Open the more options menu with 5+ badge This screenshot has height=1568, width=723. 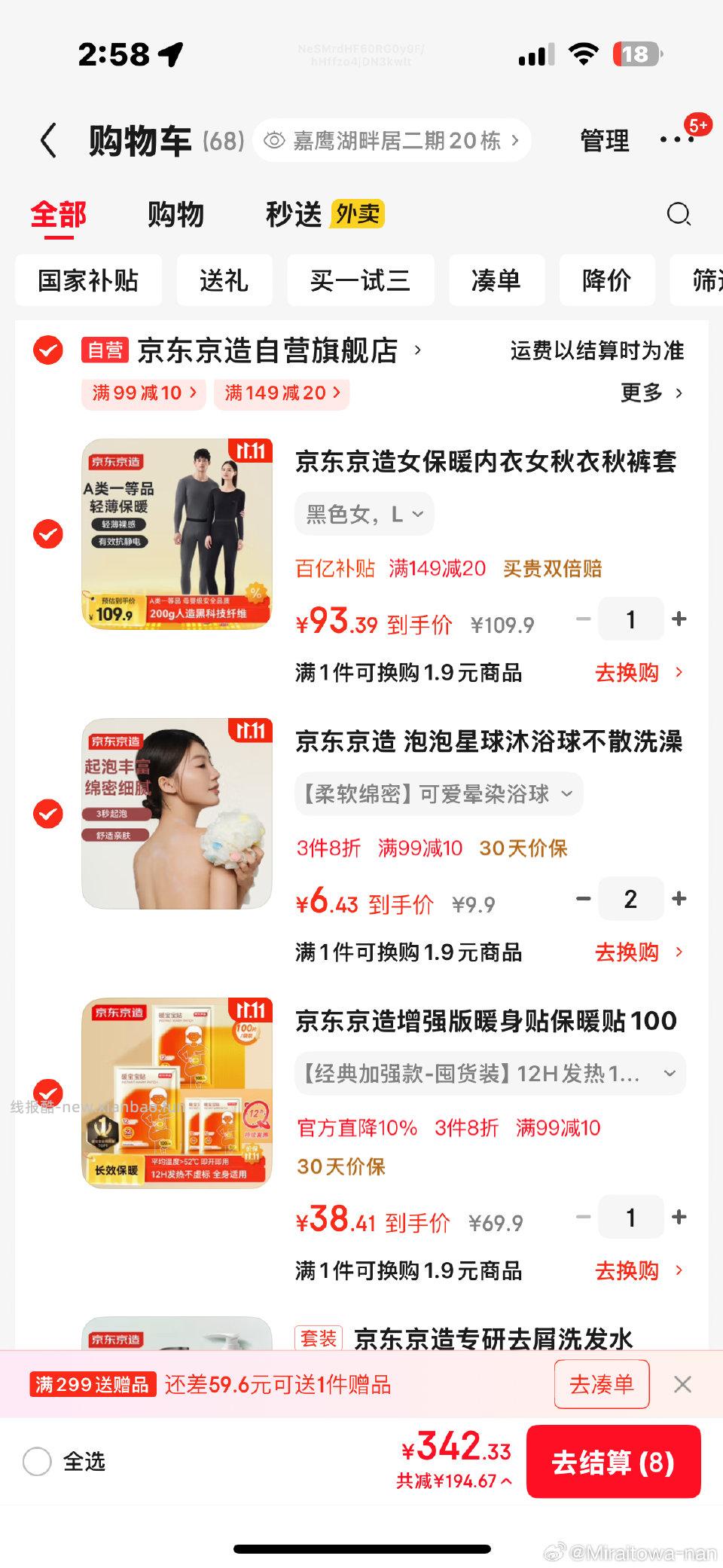[x=676, y=140]
